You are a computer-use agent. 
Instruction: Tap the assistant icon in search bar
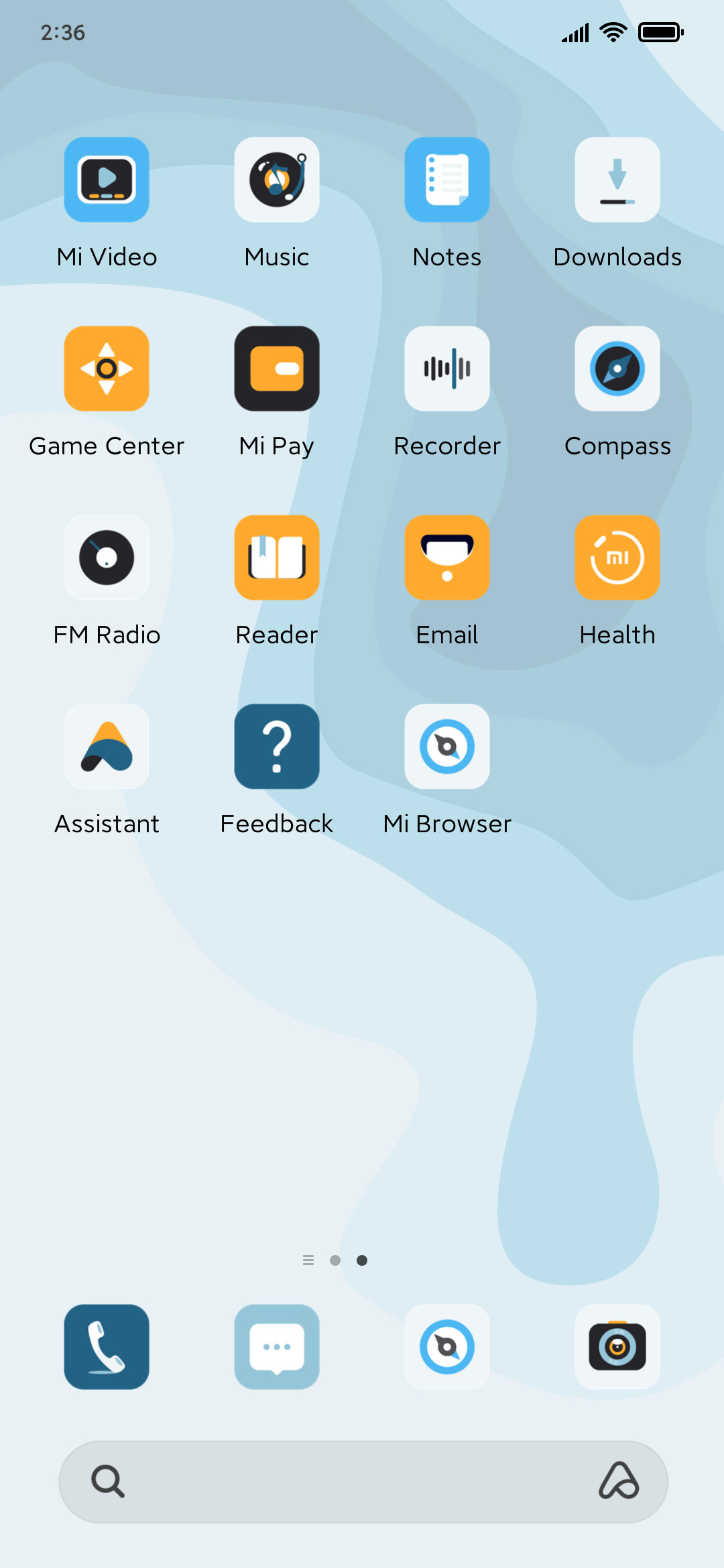tap(619, 1481)
